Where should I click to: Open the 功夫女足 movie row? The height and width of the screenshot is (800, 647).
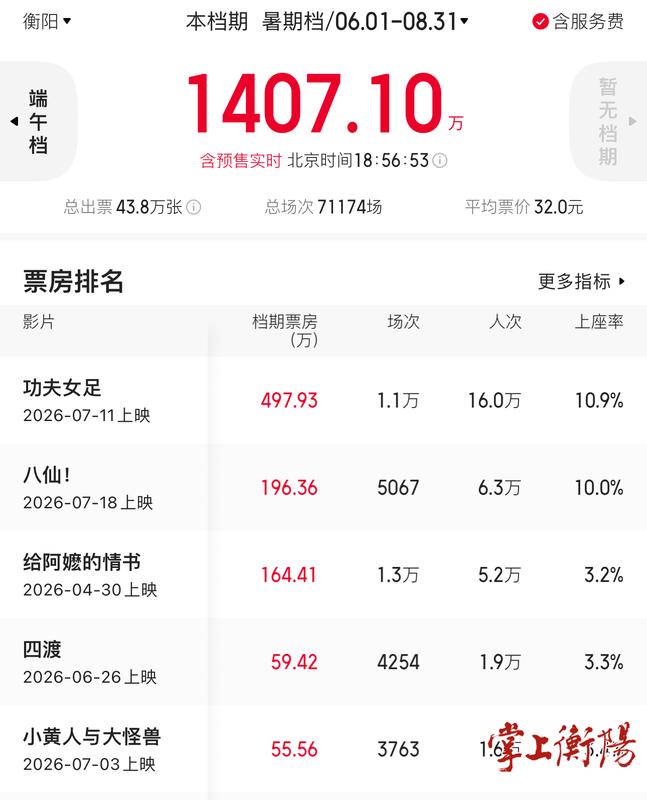[324, 401]
